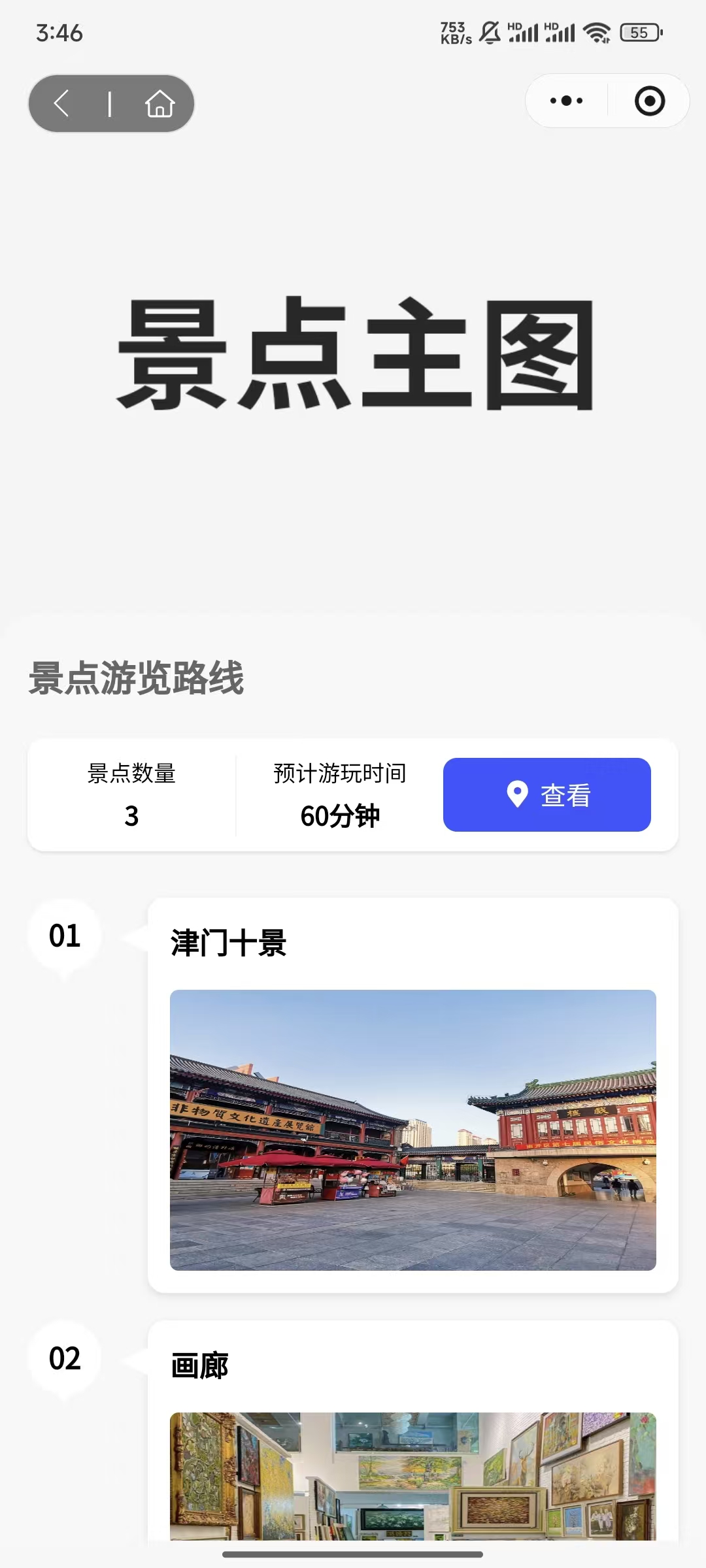This screenshot has width=706, height=1568.
Task: Open the 画廊 attraction card
Action: point(412,1431)
